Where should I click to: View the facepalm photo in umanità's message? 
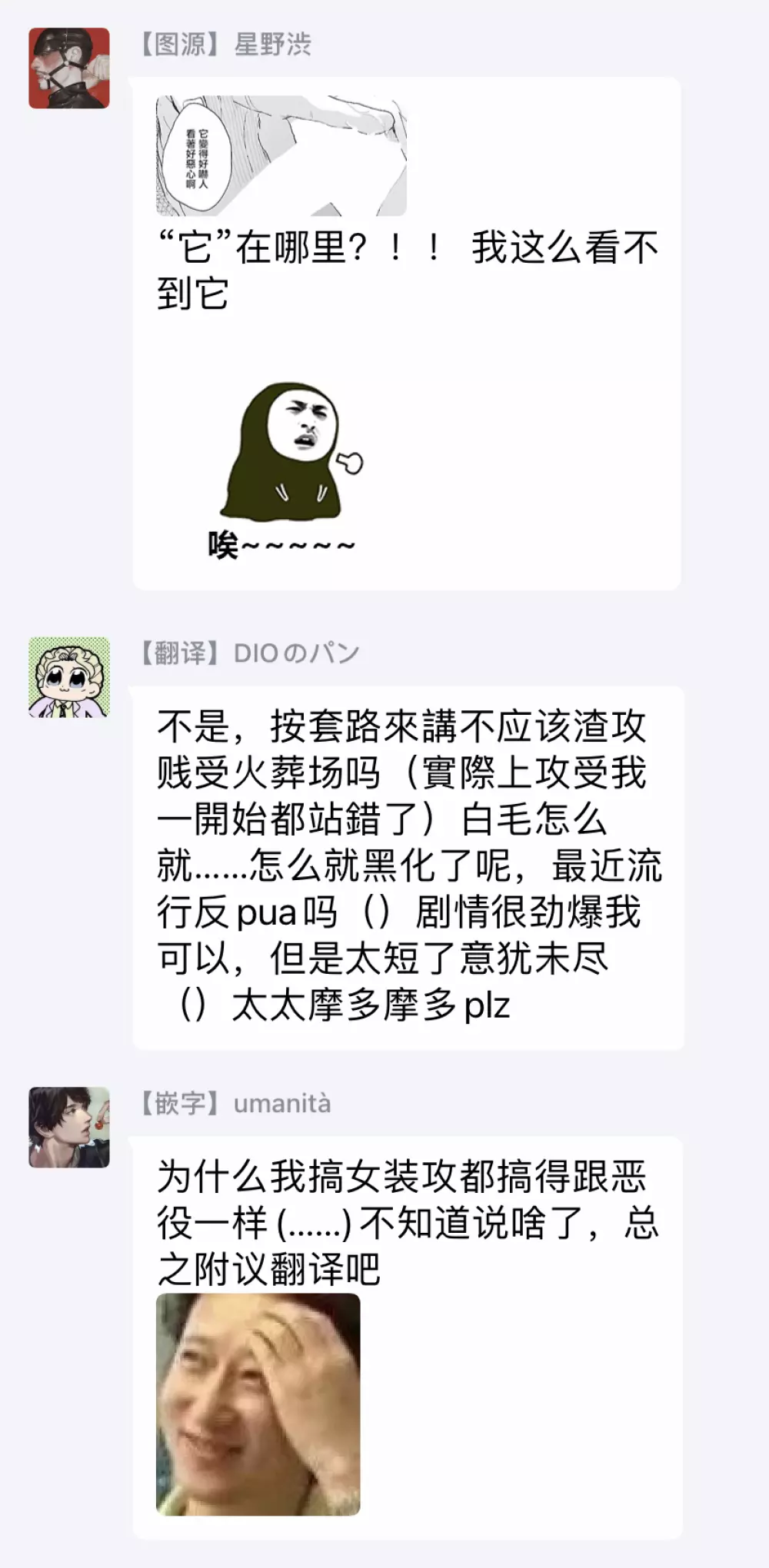tap(258, 1404)
